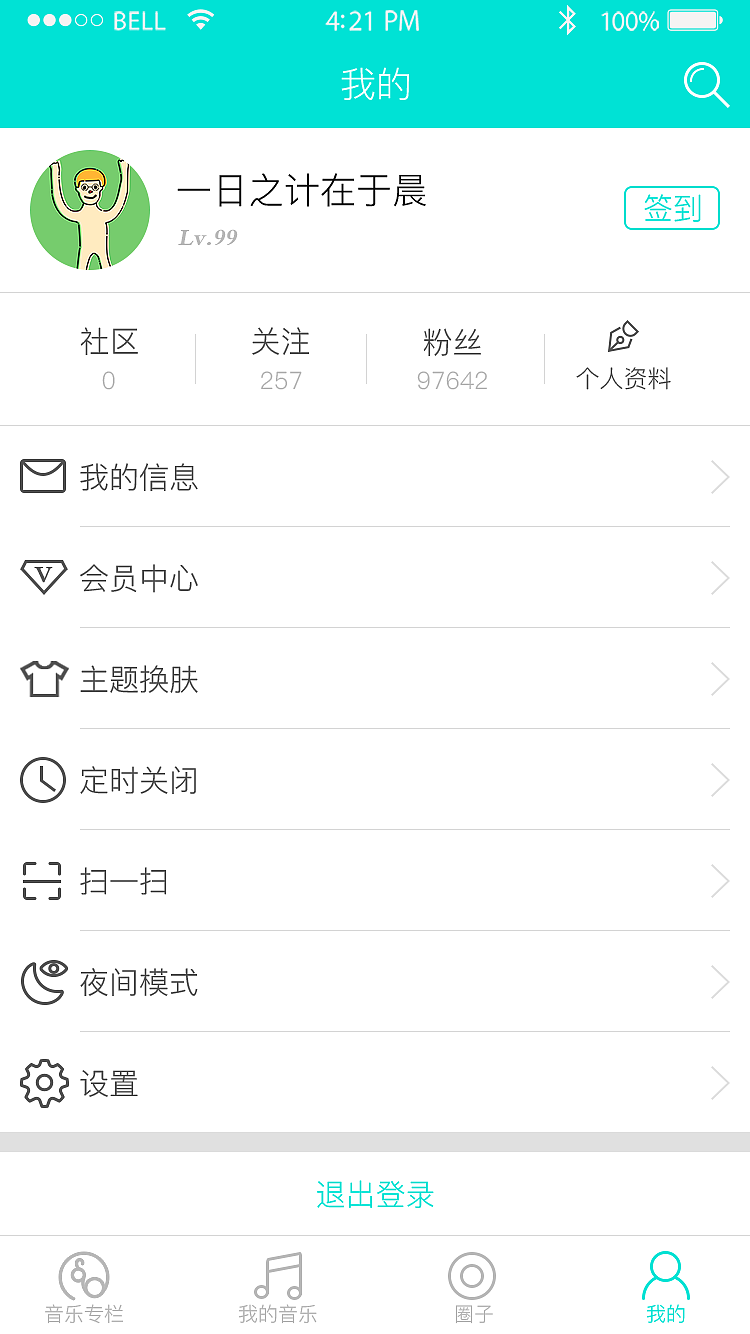Screen dimensions: 750x1334
Task: Expand the 我的信息 row chevron
Action: click(719, 477)
